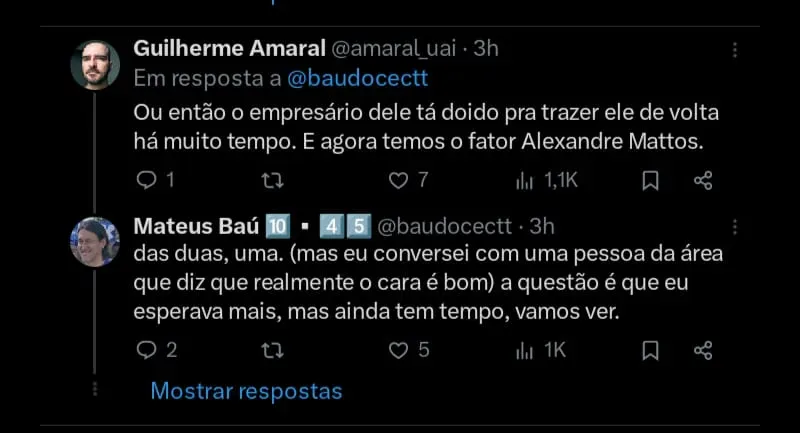The height and width of the screenshot is (433, 800).
Task: Reply to Mateus Baú's tweet
Action: click(146, 350)
